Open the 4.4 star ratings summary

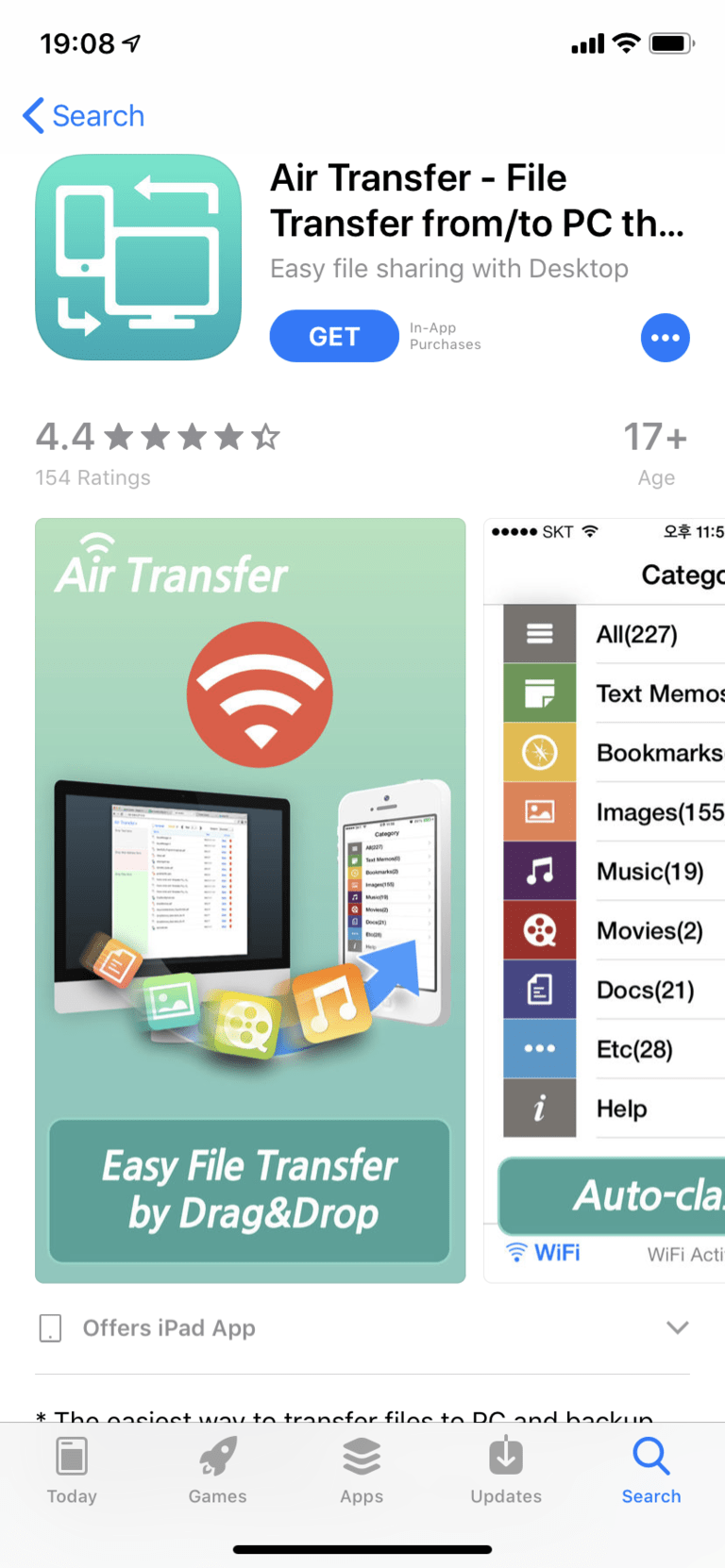(x=158, y=451)
